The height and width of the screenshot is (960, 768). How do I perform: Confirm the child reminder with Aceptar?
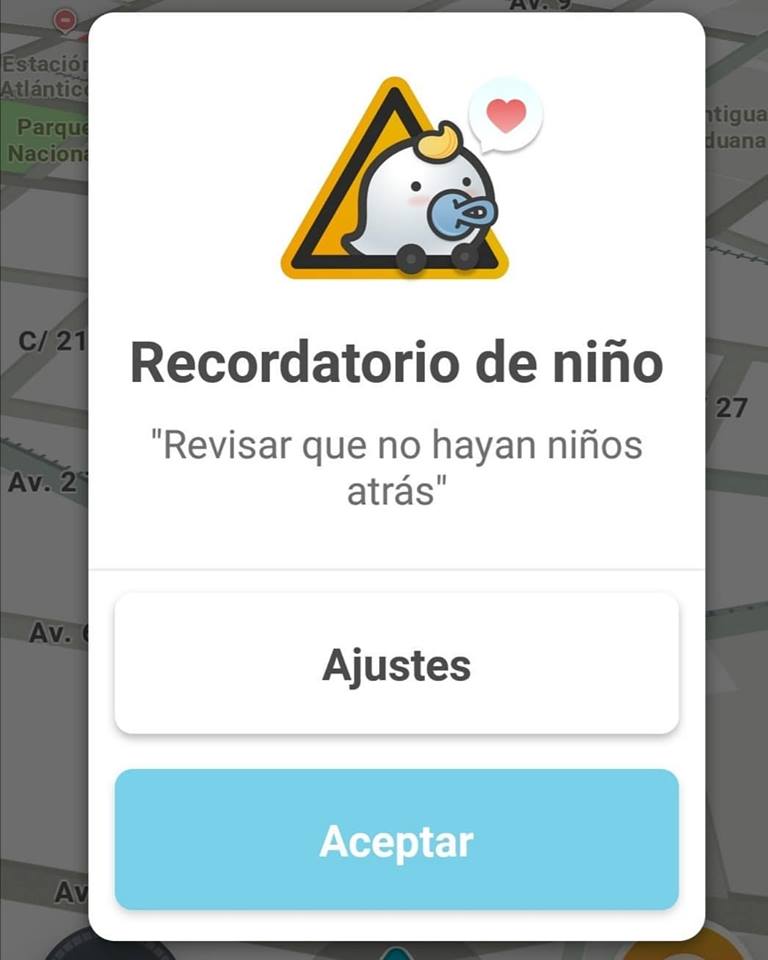[x=396, y=840]
